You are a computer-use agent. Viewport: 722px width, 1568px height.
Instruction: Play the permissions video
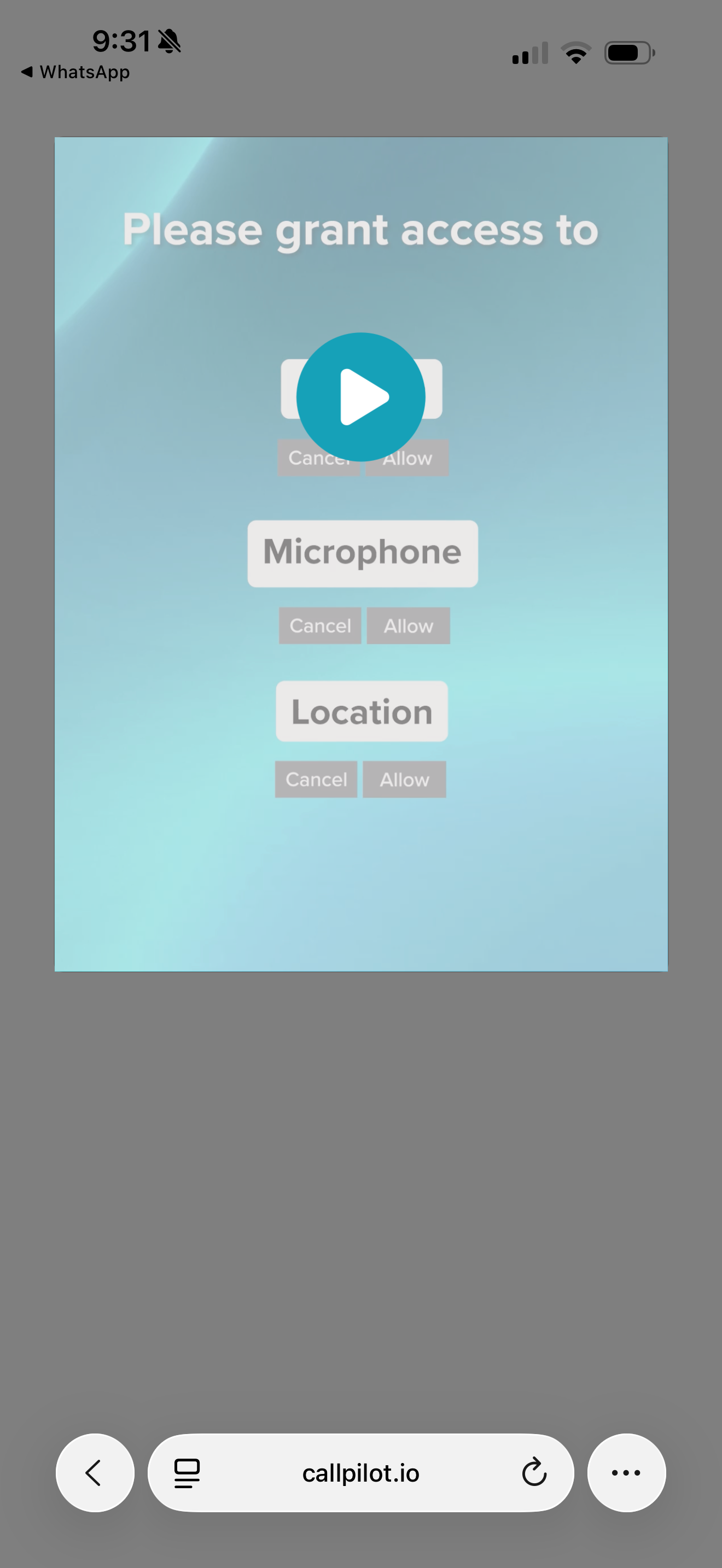[x=360, y=397]
